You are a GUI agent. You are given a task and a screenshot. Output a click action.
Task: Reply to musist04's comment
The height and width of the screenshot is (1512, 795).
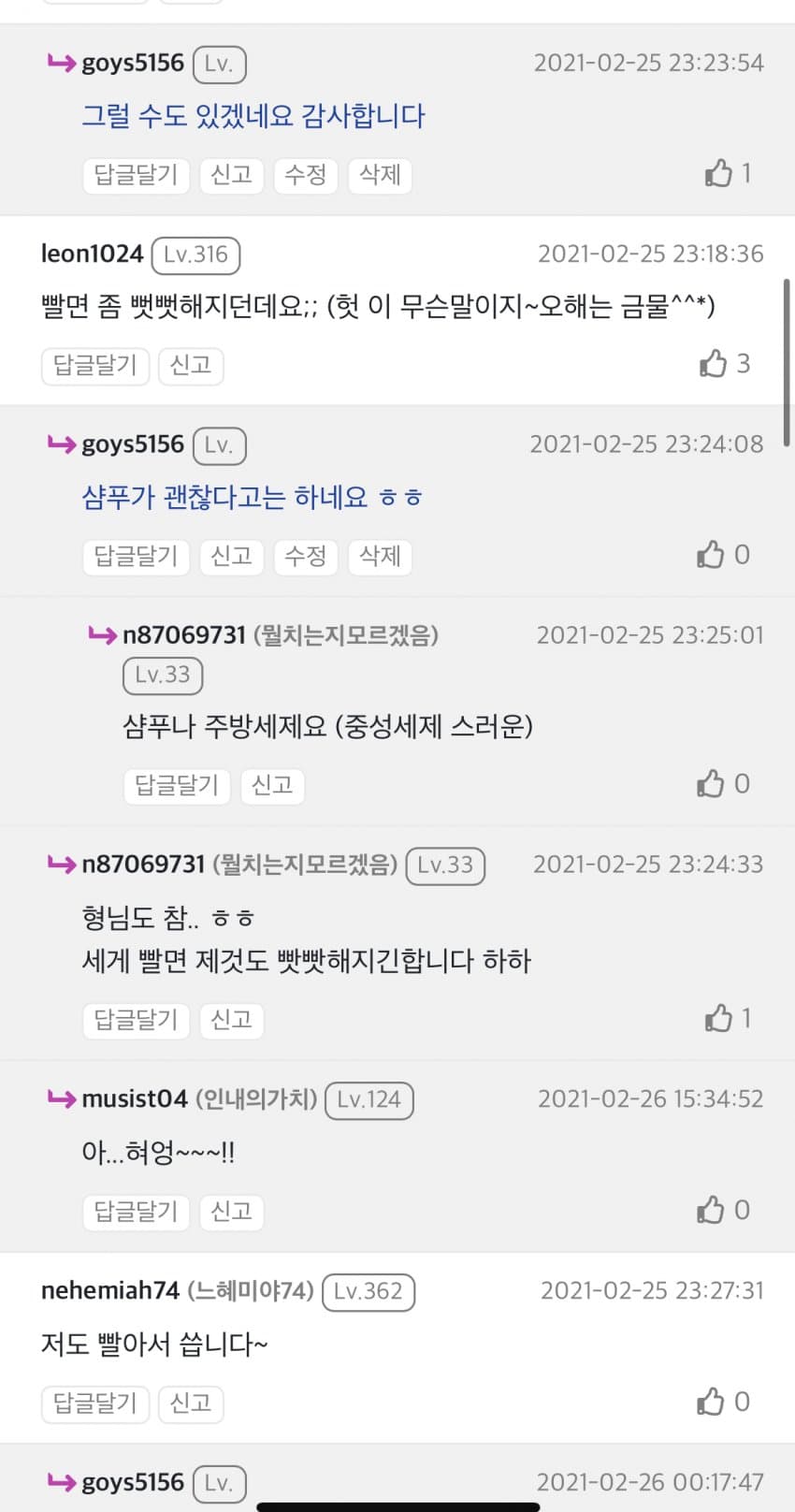point(136,1212)
